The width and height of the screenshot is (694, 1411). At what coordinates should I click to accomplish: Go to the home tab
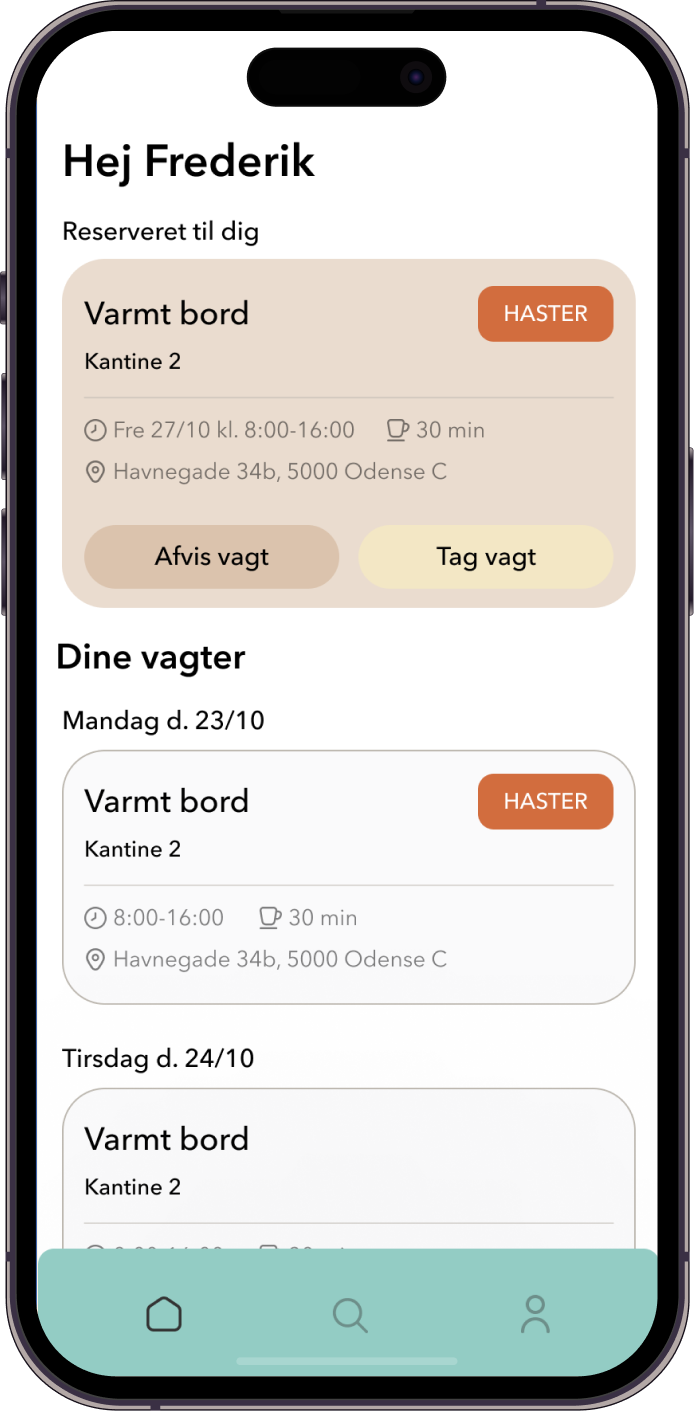click(x=164, y=1314)
